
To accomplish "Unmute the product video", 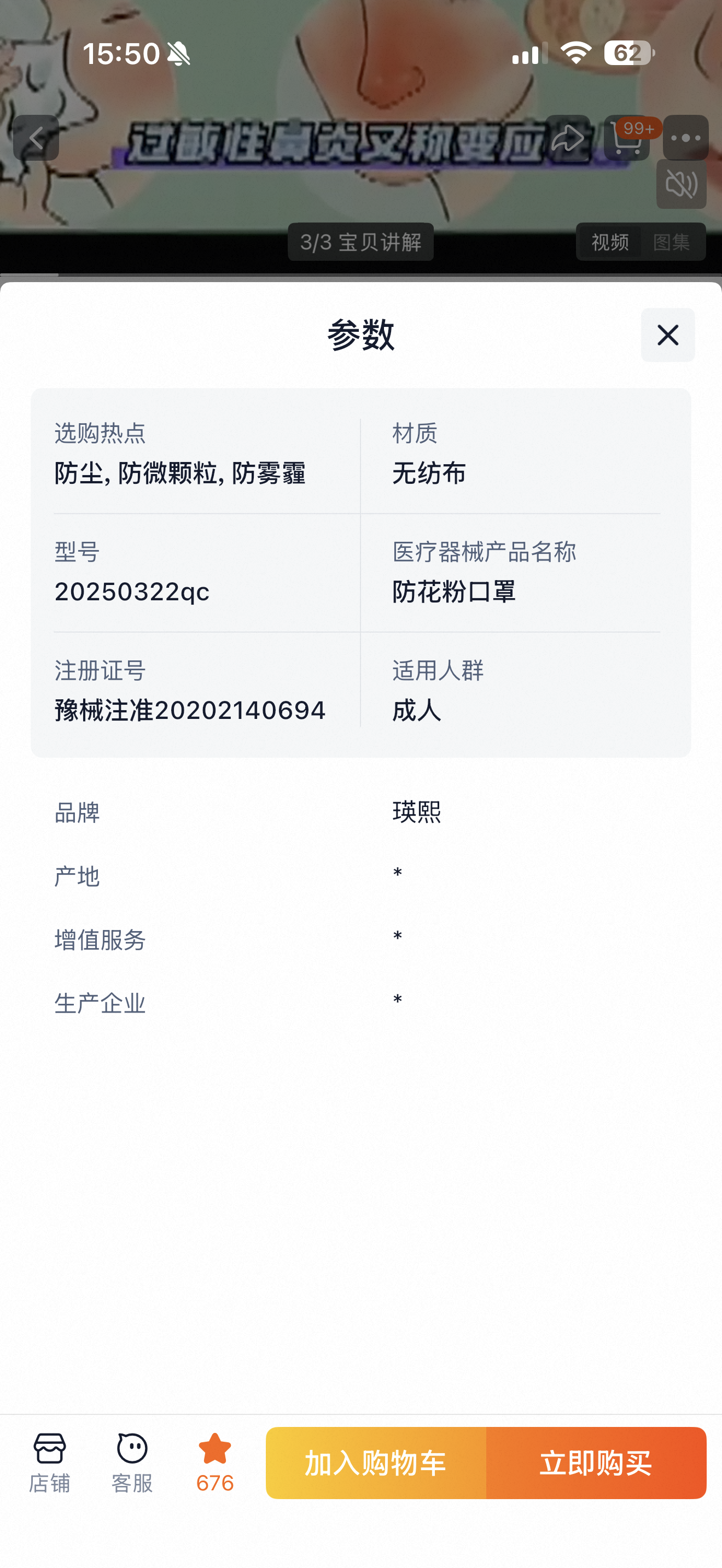I will click(680, 184).
